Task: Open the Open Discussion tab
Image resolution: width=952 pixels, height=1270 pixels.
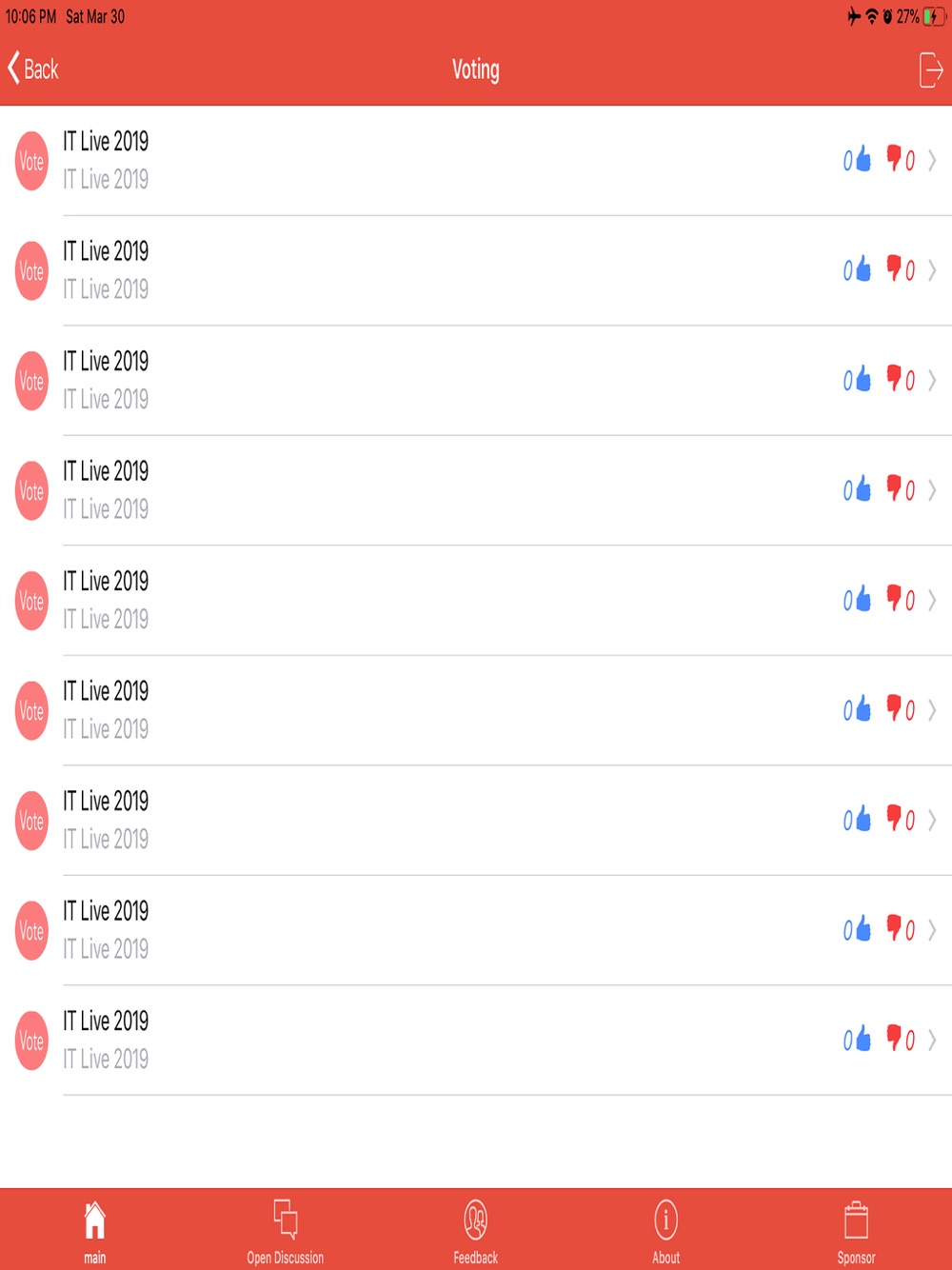Action: pyautogui.click(x=286, y=1232)
